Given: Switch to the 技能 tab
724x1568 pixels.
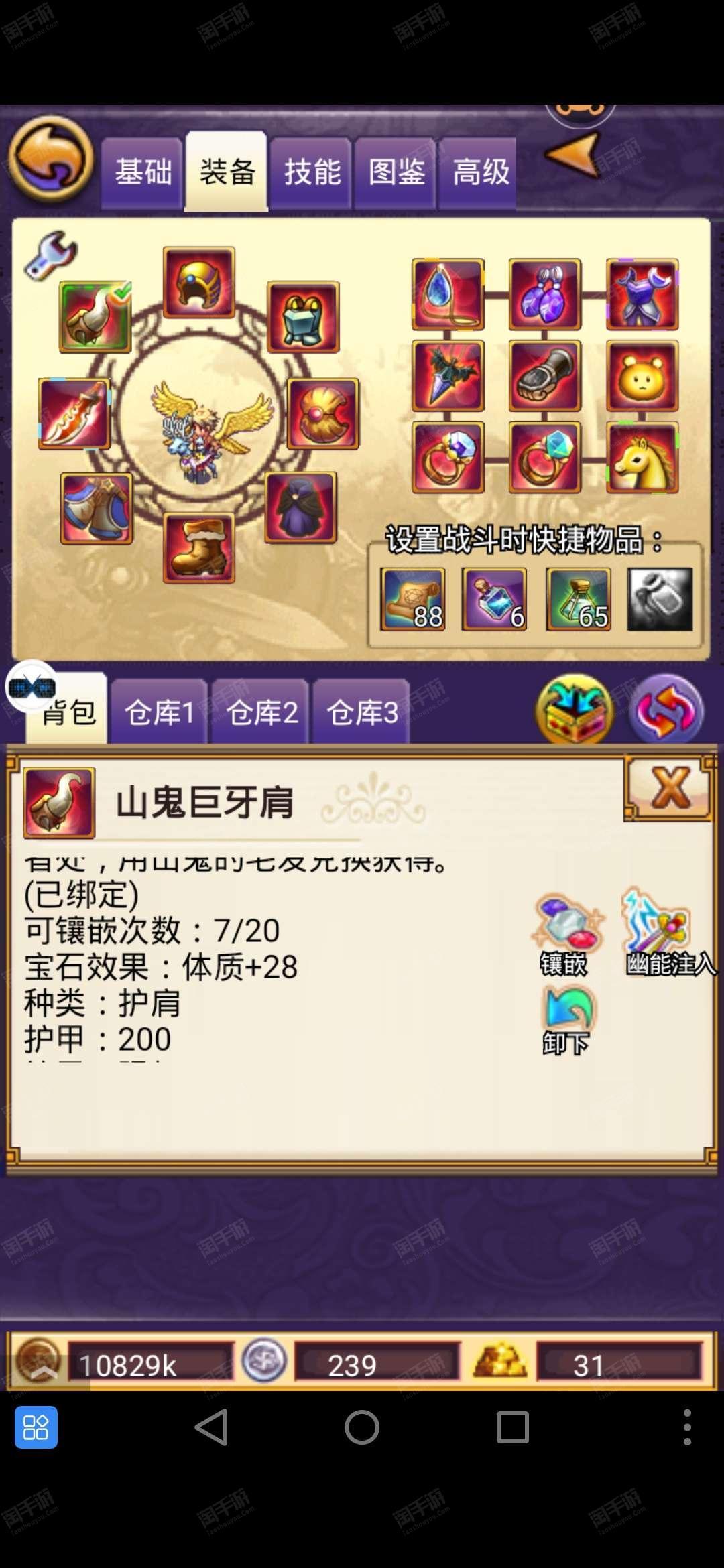Looking at the screenshot, I should pyautogui.click(x=311, y=173).
